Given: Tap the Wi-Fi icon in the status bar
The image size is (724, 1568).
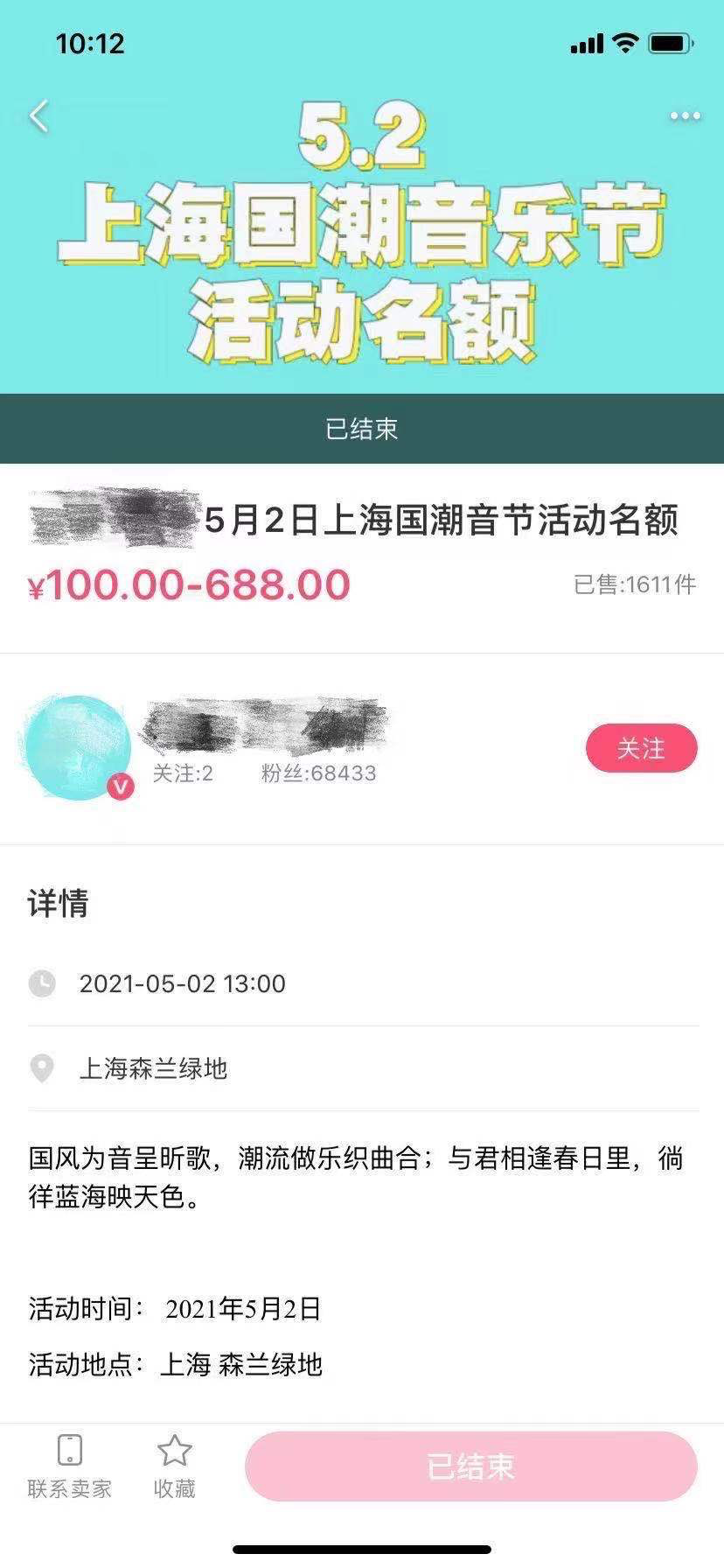Looking at the screenshot, I should 621,42.
